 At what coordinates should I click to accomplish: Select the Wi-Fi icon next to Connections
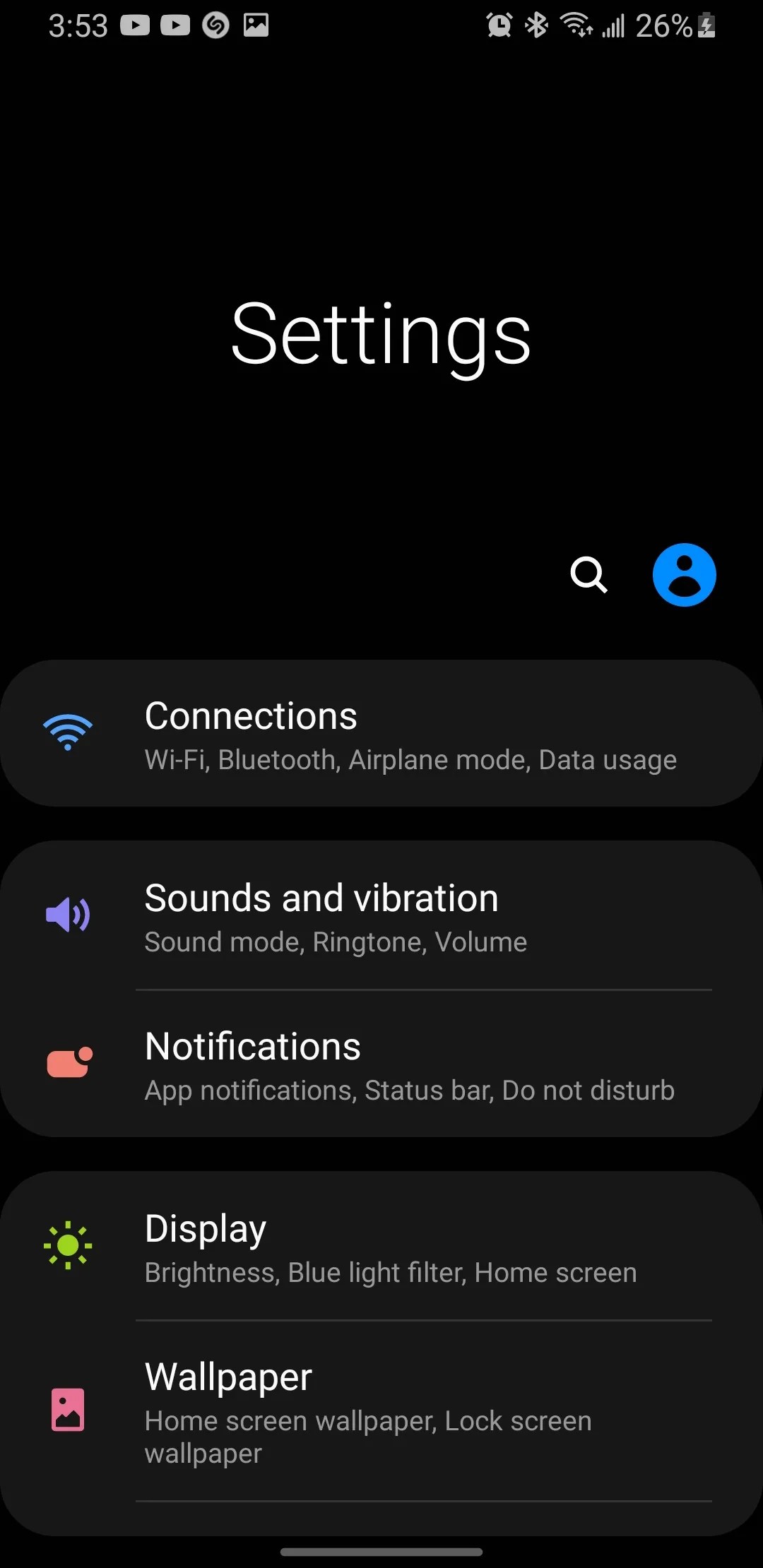tap(68, 732)
